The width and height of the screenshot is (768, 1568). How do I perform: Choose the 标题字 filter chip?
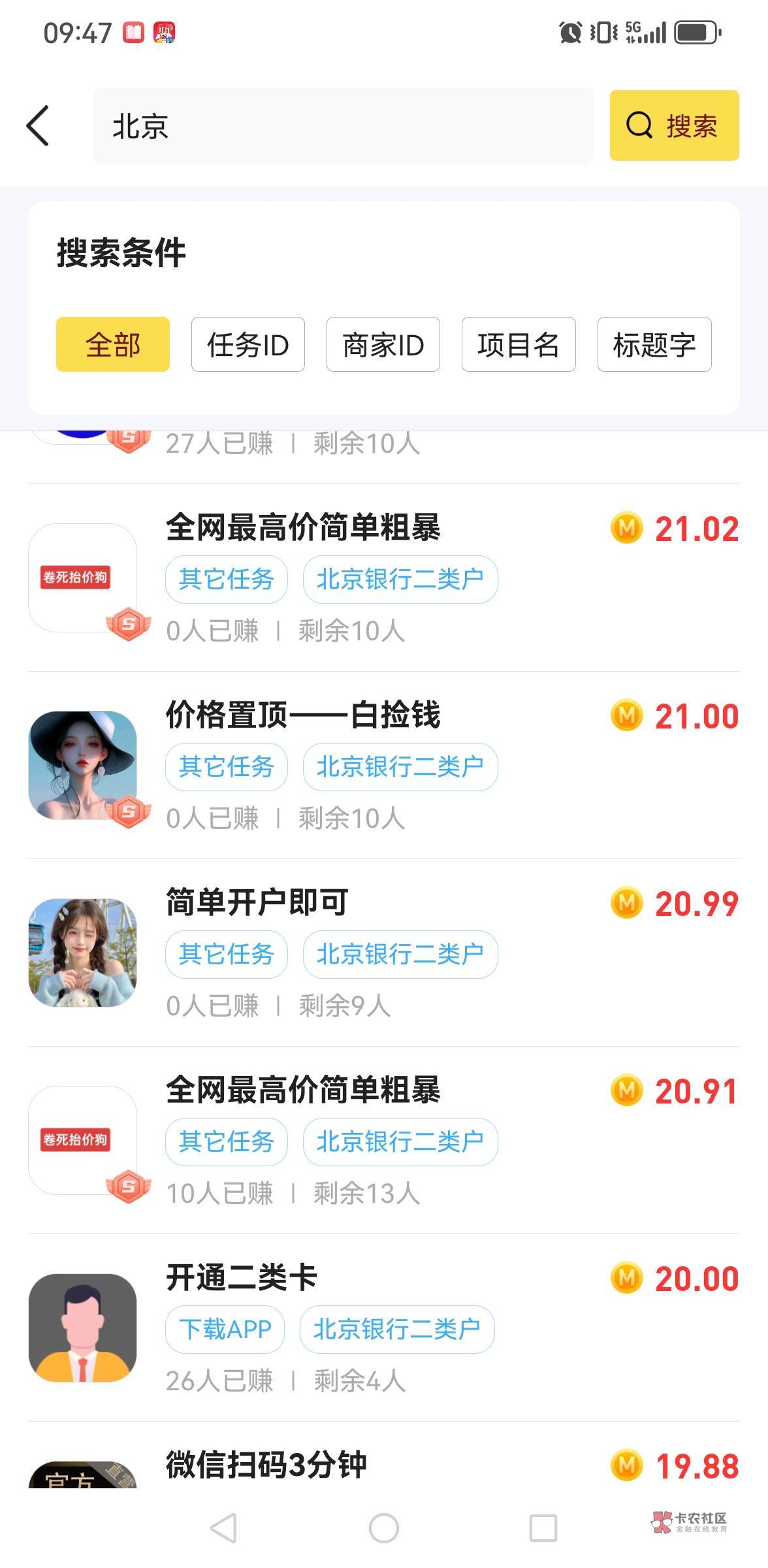pos(654,344)
